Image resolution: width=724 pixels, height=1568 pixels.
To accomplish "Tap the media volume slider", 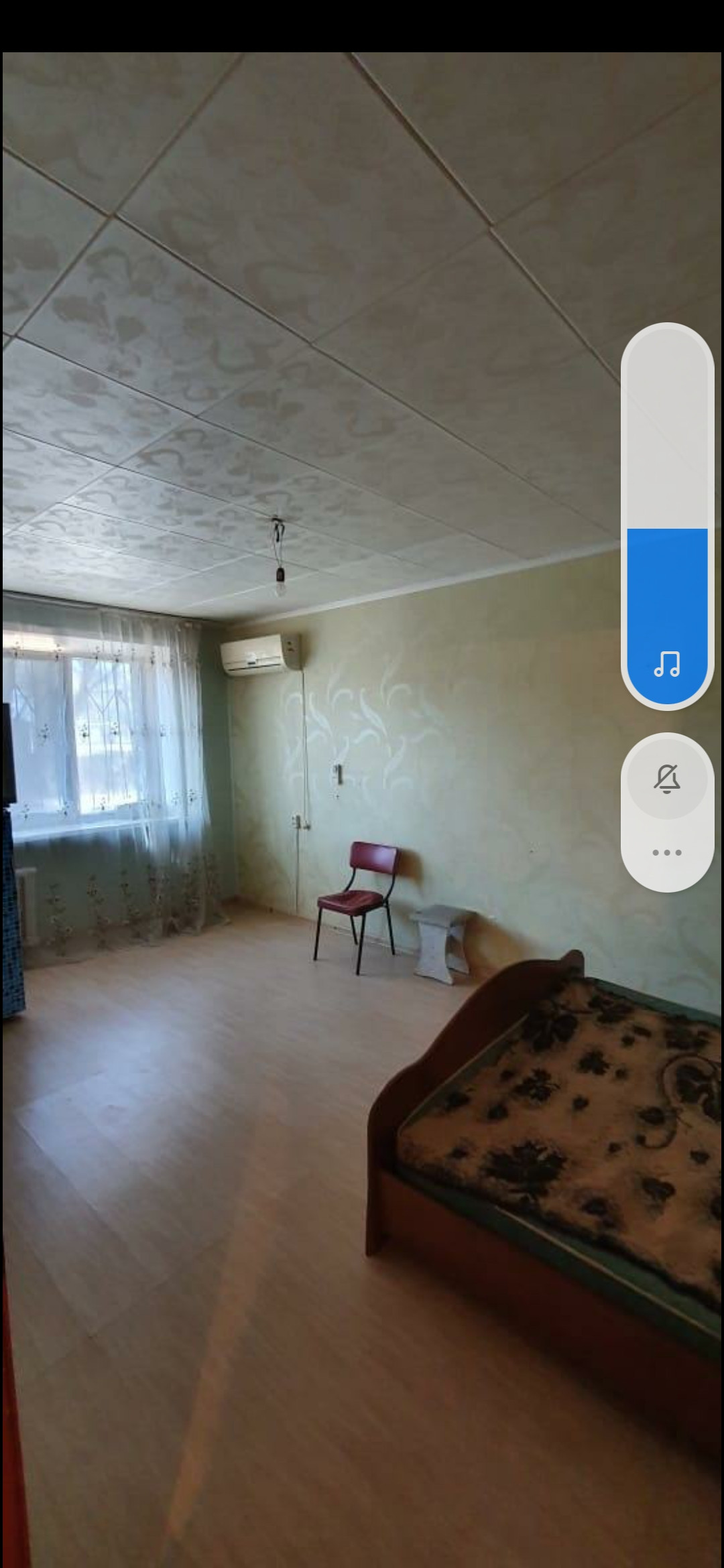I will [667, 516].
